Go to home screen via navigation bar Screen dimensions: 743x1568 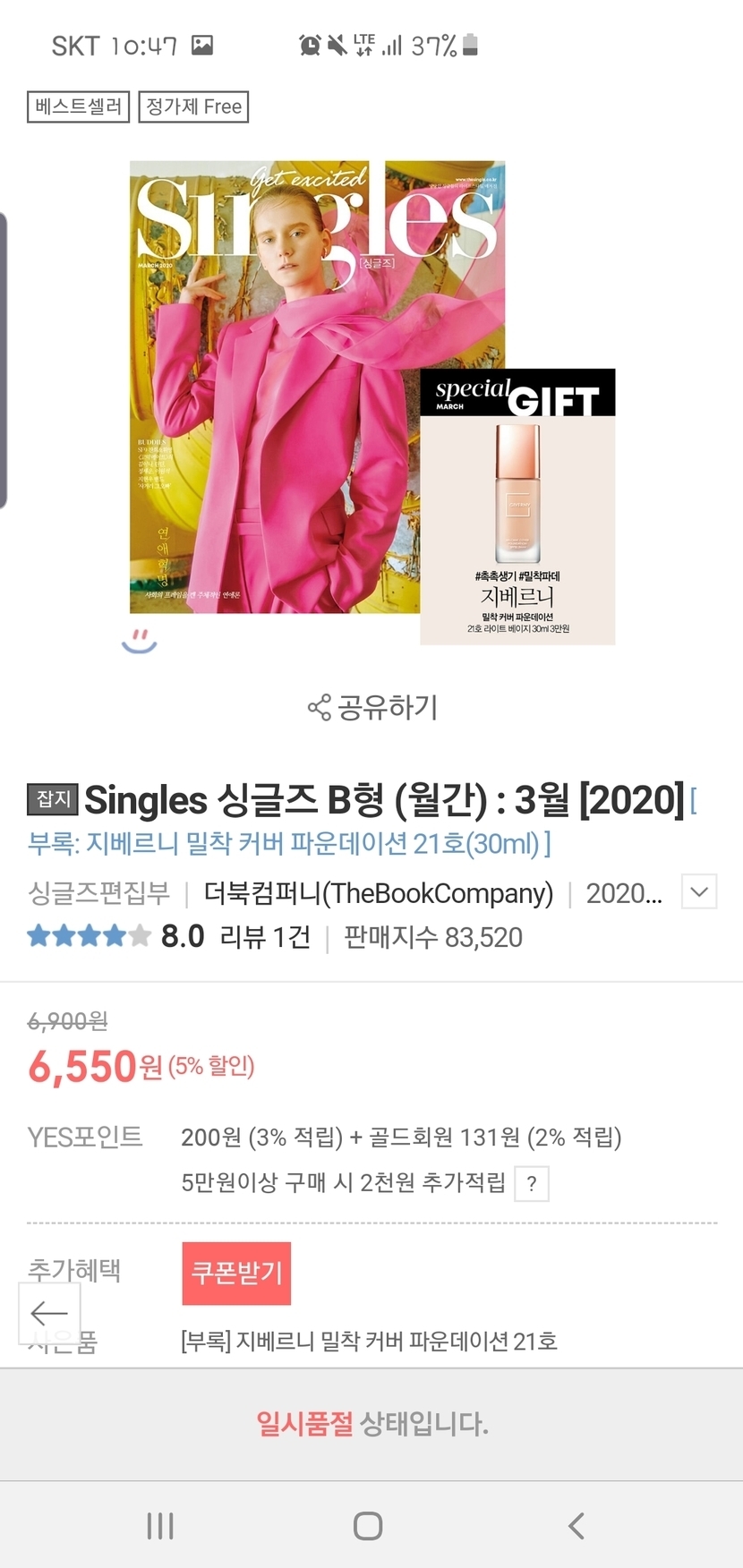pos(368,1526)
